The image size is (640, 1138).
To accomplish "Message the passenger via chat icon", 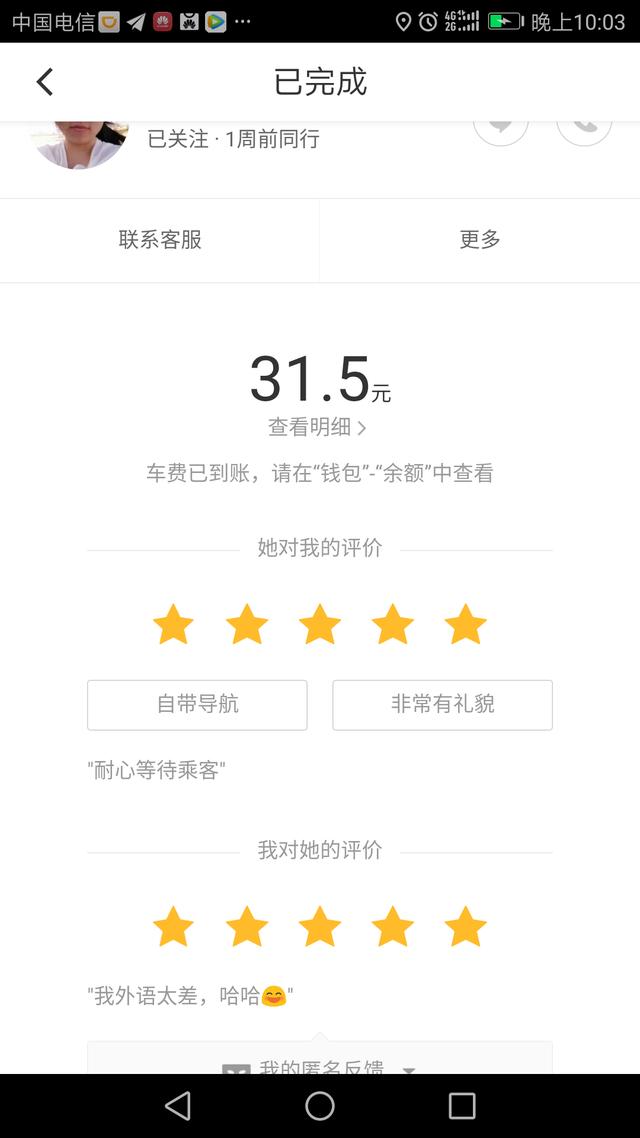I will [501, 130].
